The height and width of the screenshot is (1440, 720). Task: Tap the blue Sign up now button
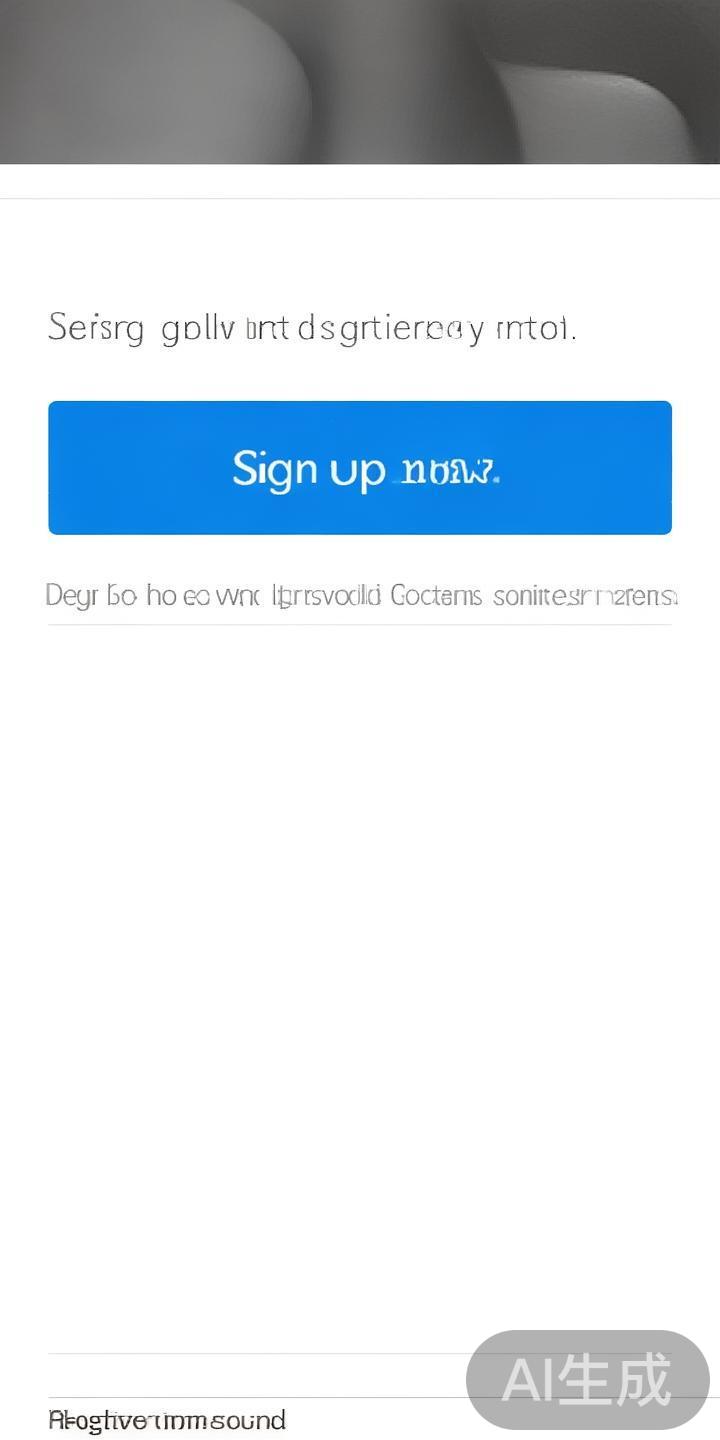point(360,468)
